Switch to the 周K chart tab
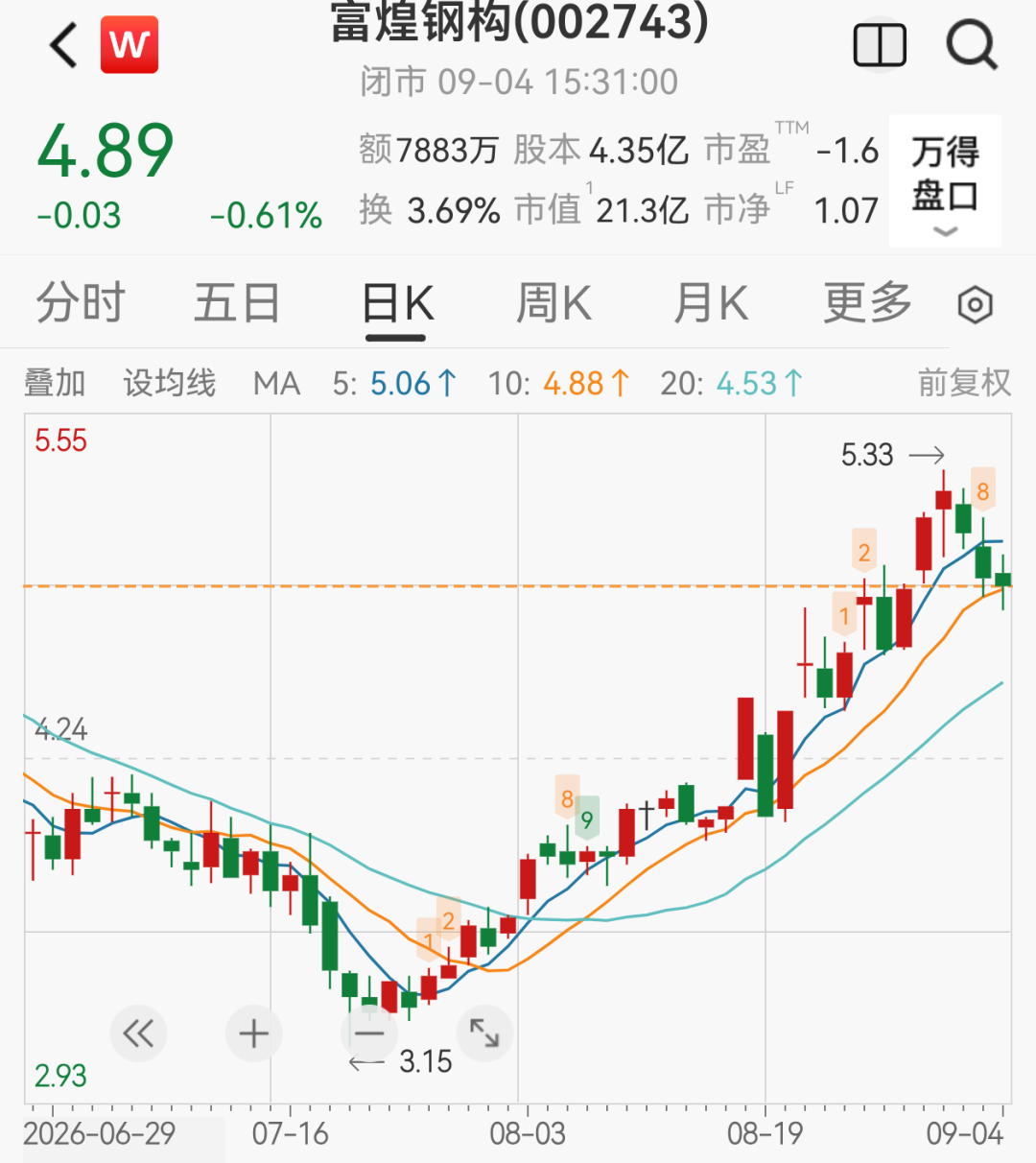The image size is (1036, 1163). 553,303
